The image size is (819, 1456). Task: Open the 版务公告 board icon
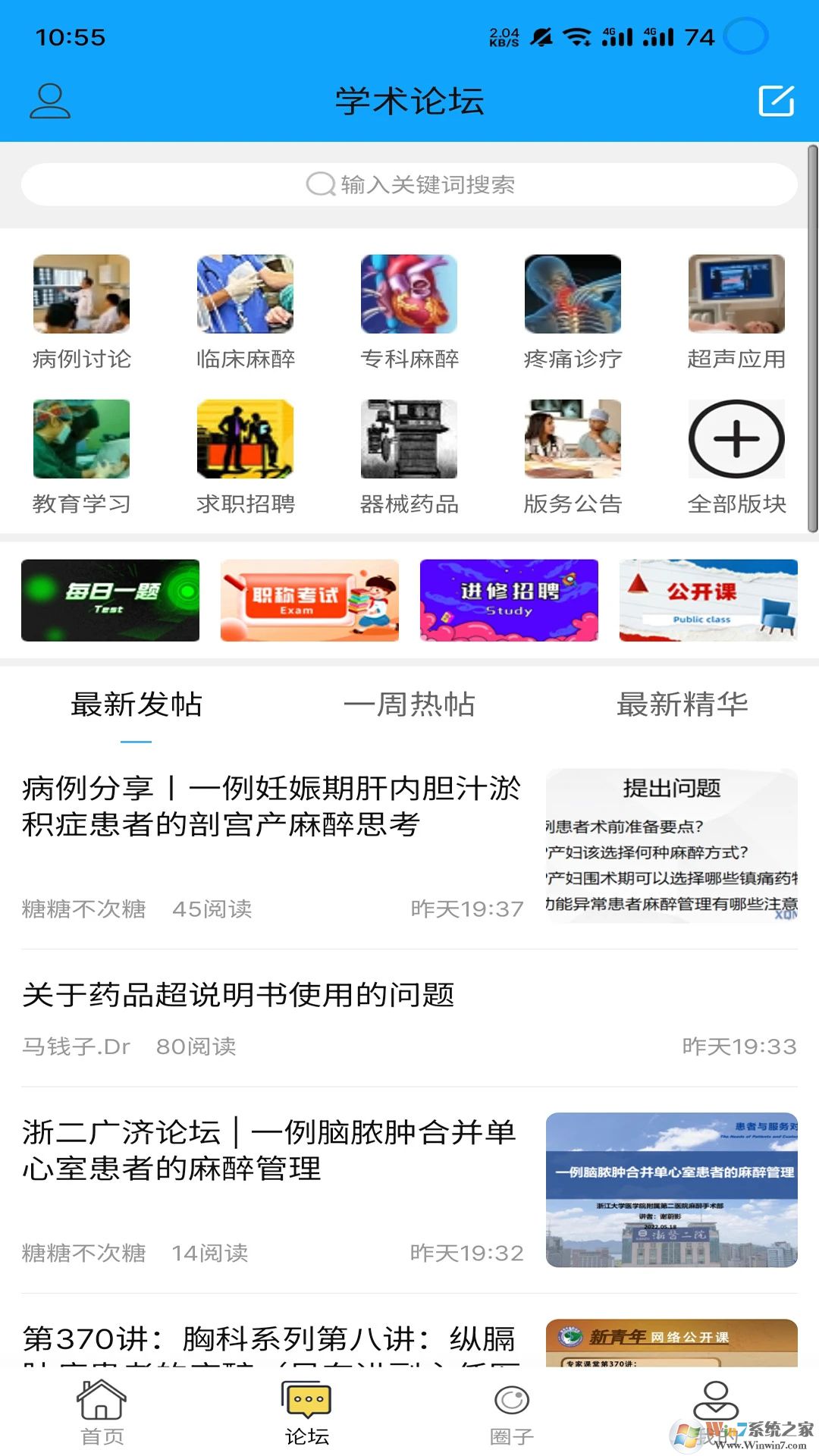click(573, 440)
